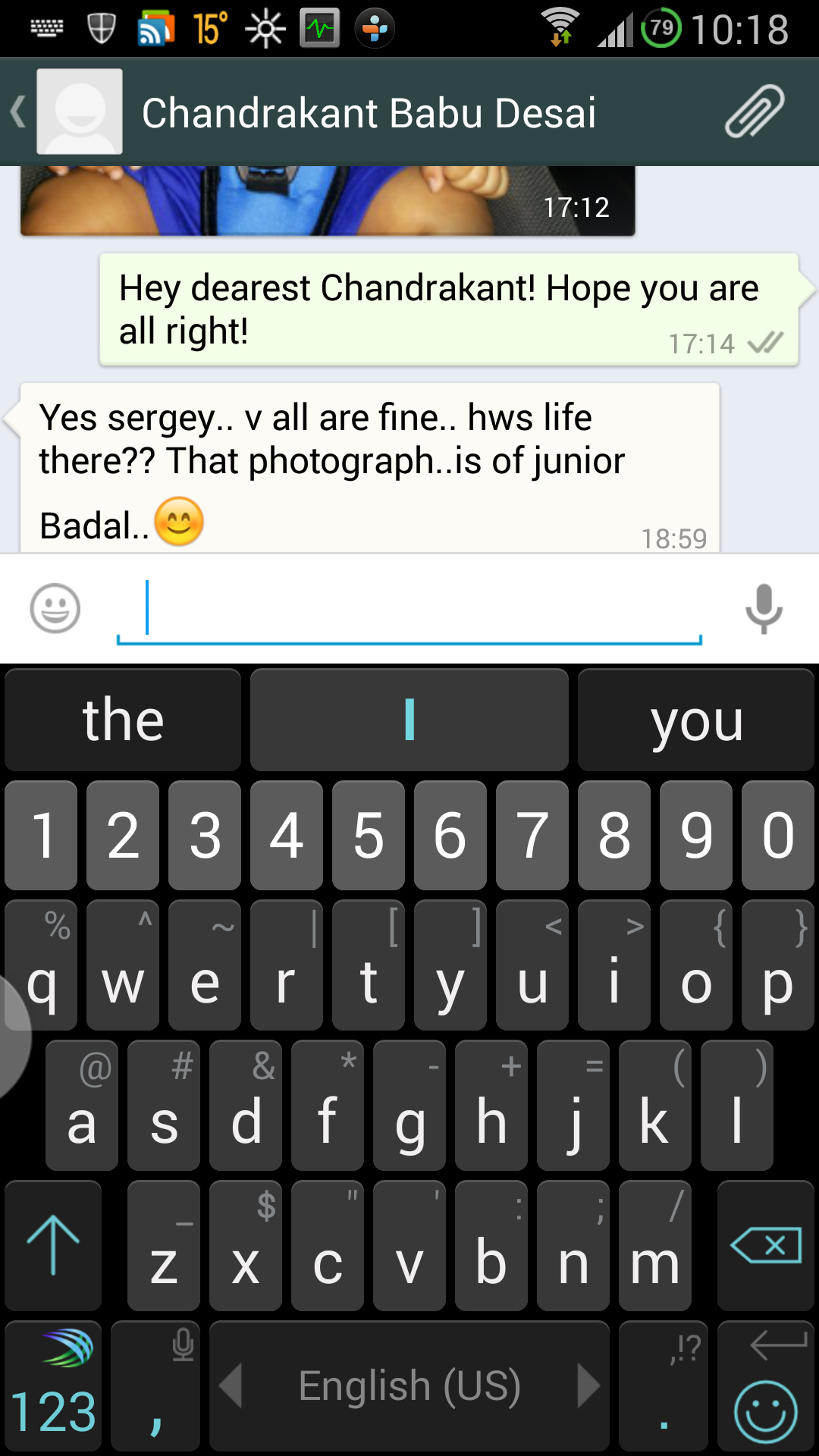Enable shift on the keyboard
Image resolution: width=819 pixels, height=1456 pixels.
tap(53, 1246)
